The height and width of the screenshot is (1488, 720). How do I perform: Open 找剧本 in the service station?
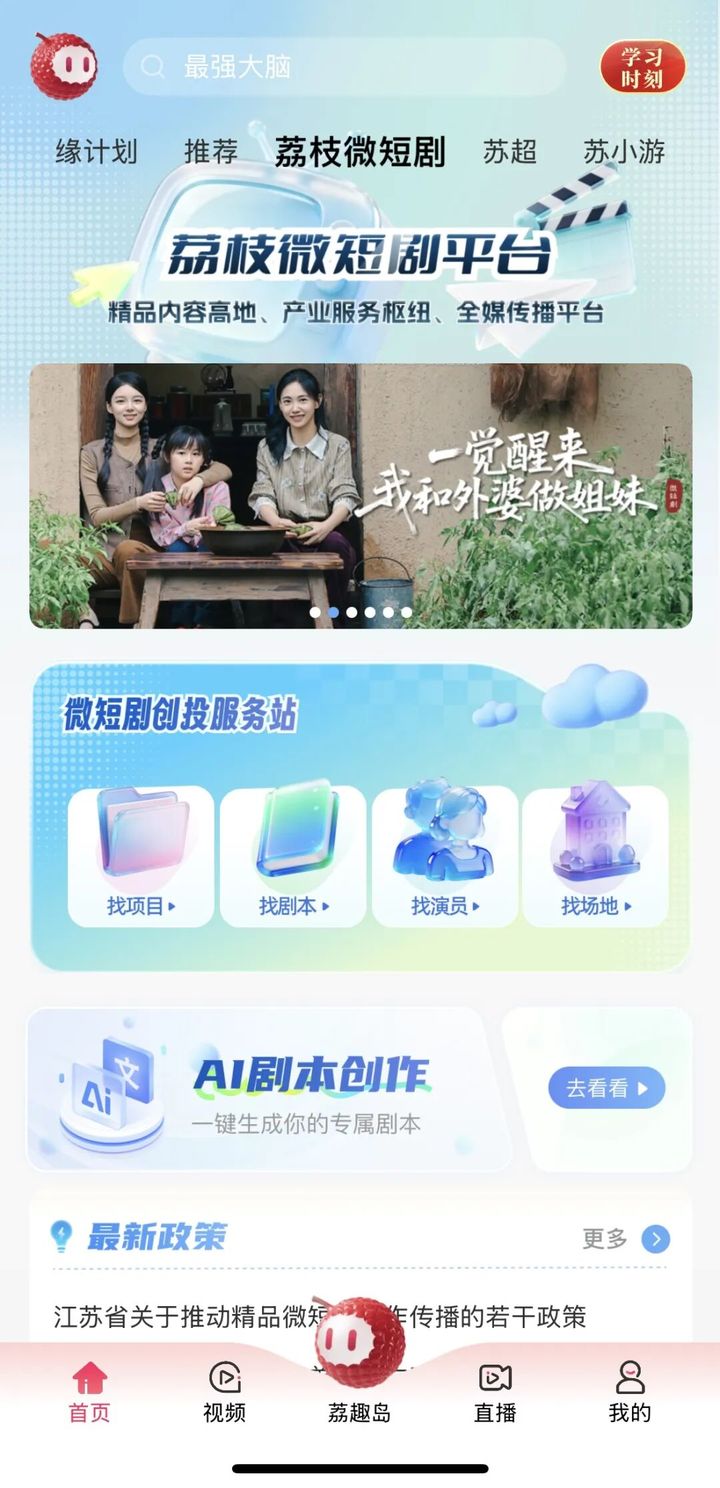(x=293, y=856)
